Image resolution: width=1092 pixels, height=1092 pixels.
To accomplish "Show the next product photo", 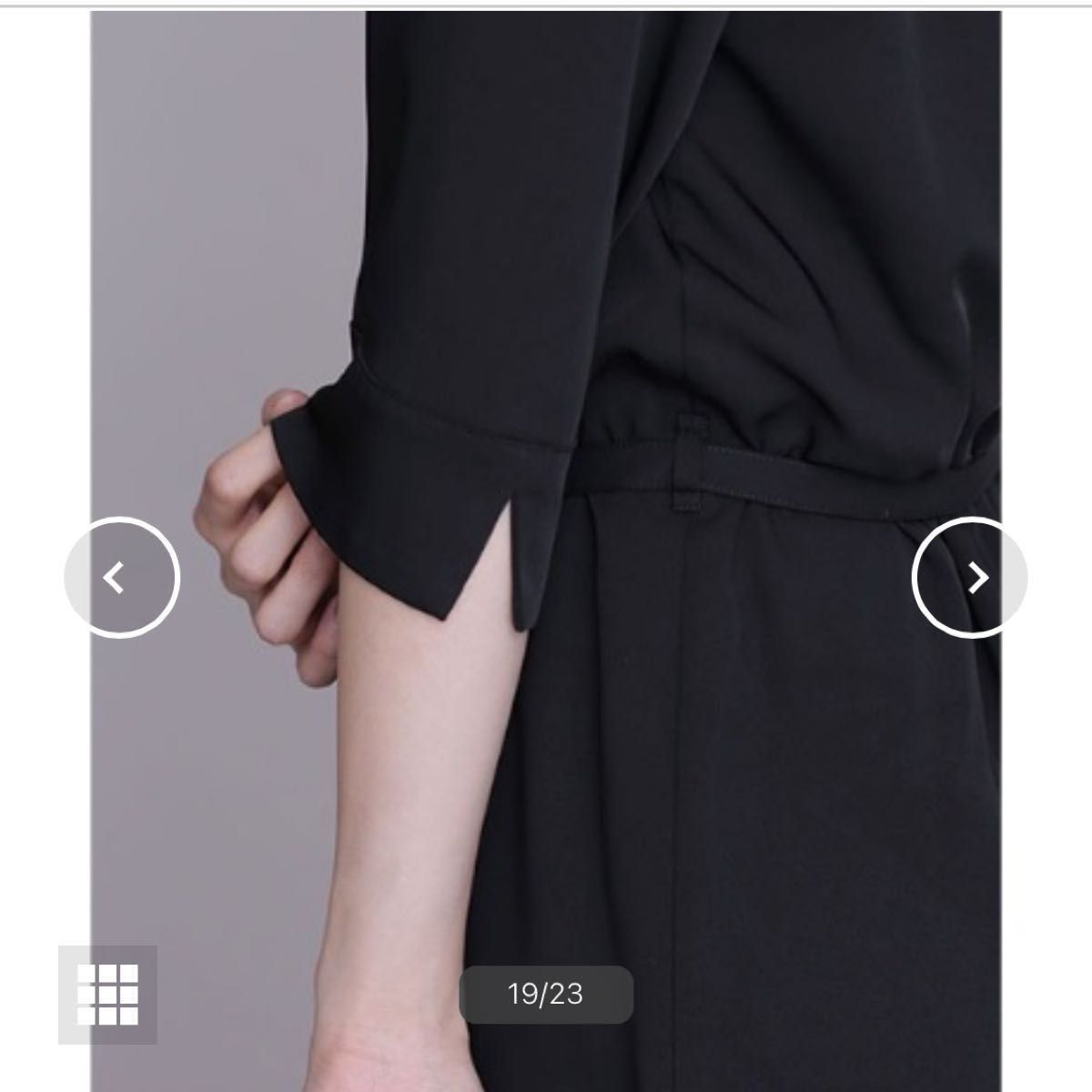I will (x=970, y=577).
